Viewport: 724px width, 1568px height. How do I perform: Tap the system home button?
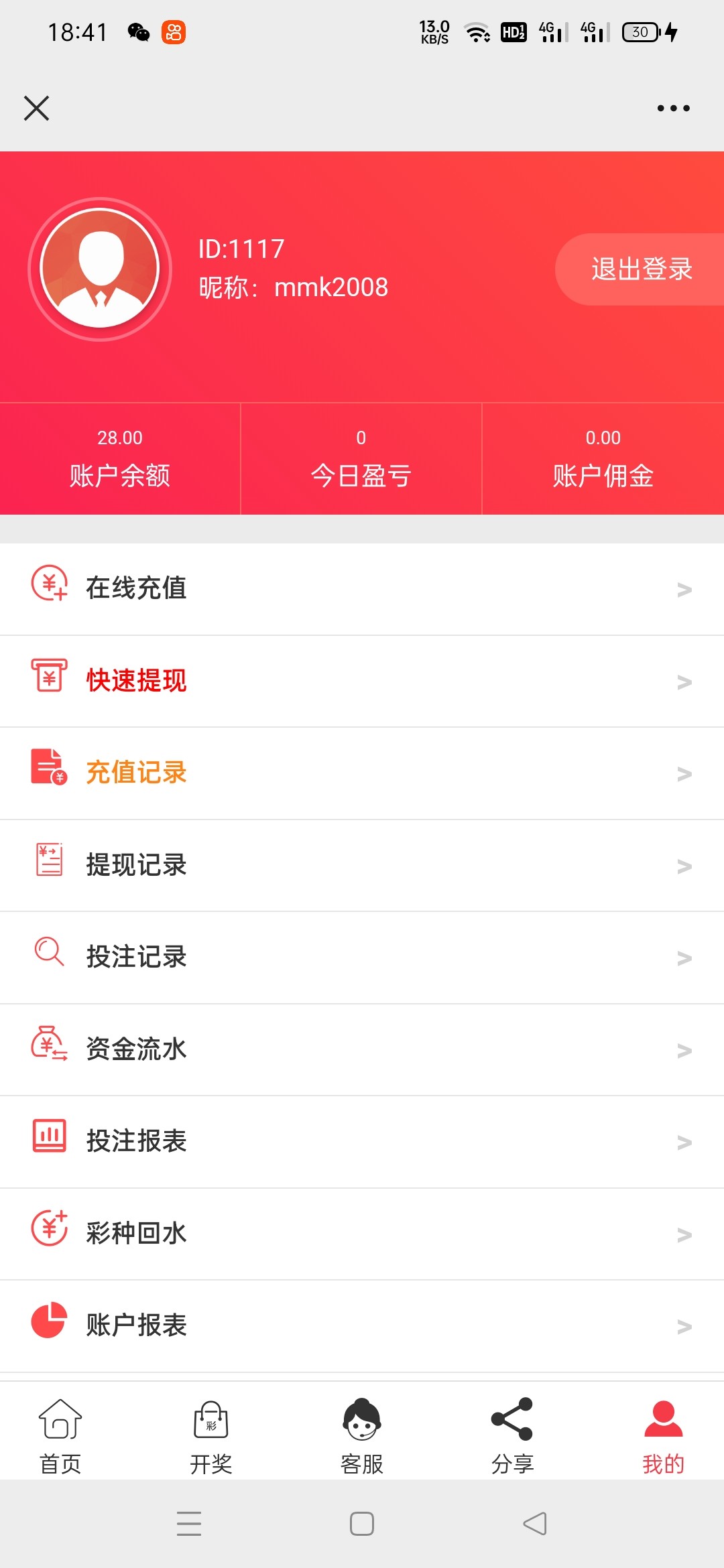click(362, 1524)
